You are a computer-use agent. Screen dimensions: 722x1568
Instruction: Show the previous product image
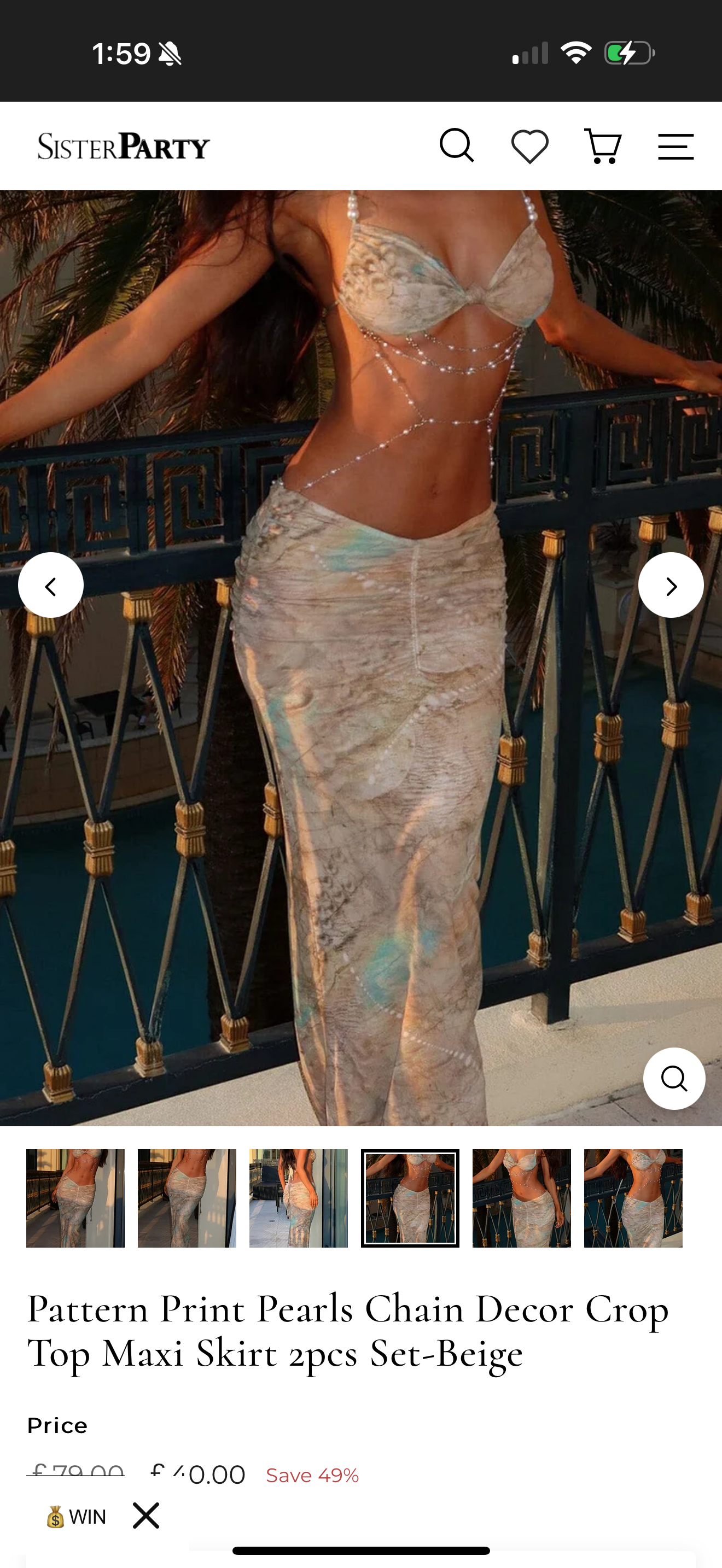pyautogui.click(x=51, y=586)
